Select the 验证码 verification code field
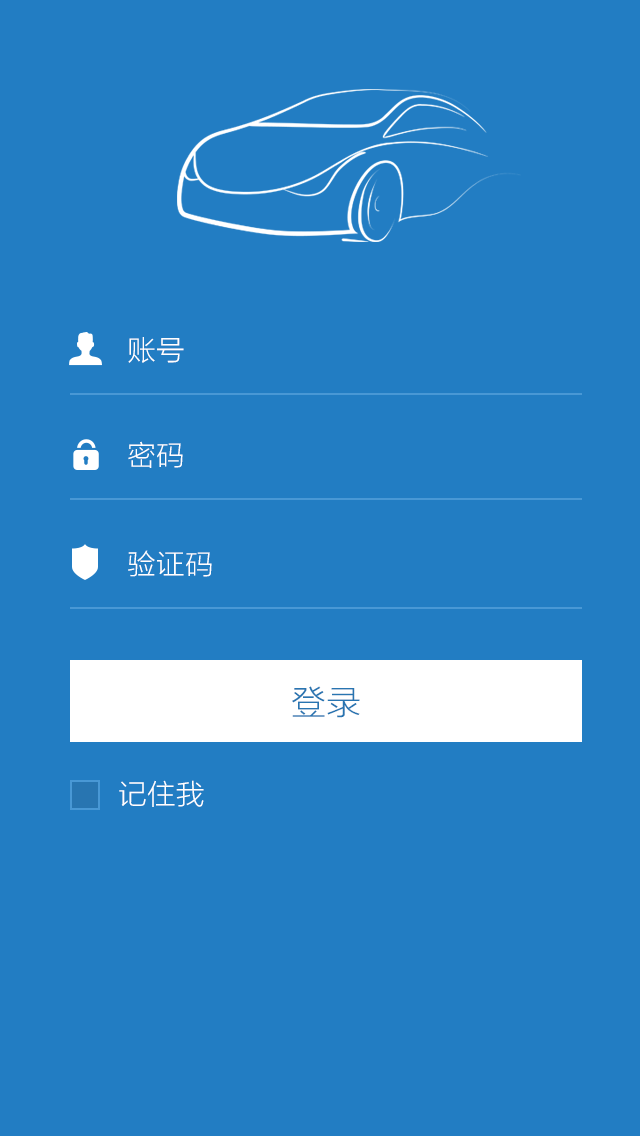The width and height of the screenshot is (640, 1136). [x=350, y=564]
